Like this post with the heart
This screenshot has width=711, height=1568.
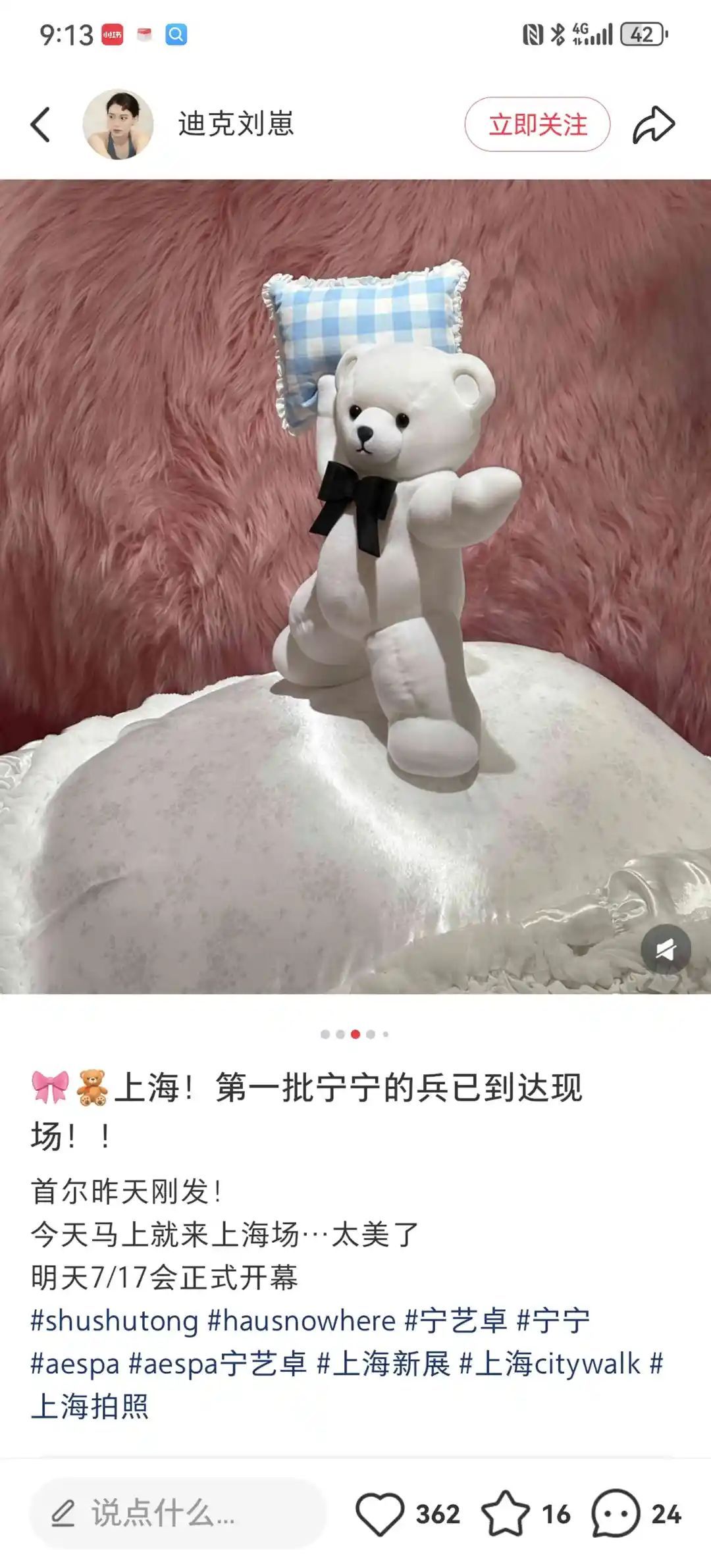(x=380, y=1513)
